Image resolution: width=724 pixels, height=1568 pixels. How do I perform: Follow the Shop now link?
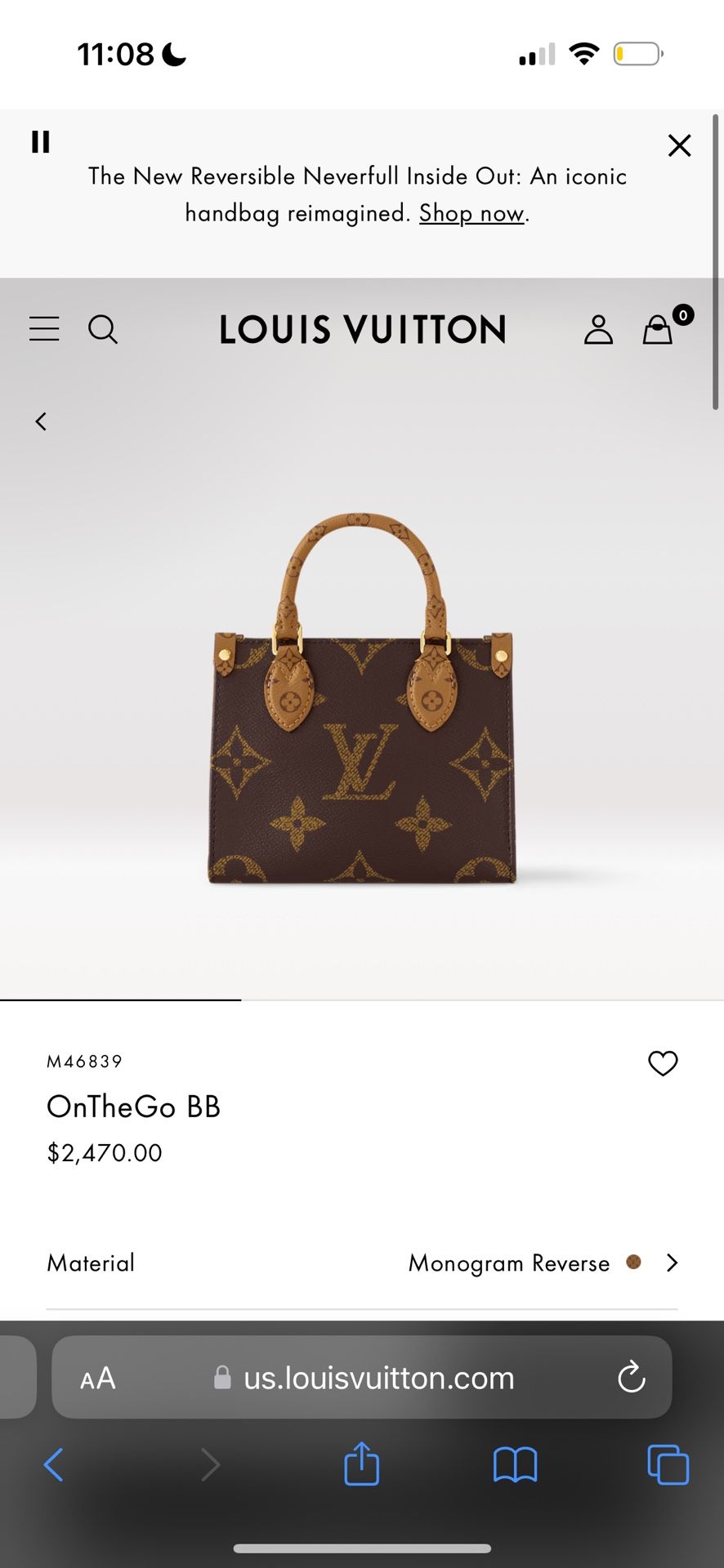tap(471, 213)
